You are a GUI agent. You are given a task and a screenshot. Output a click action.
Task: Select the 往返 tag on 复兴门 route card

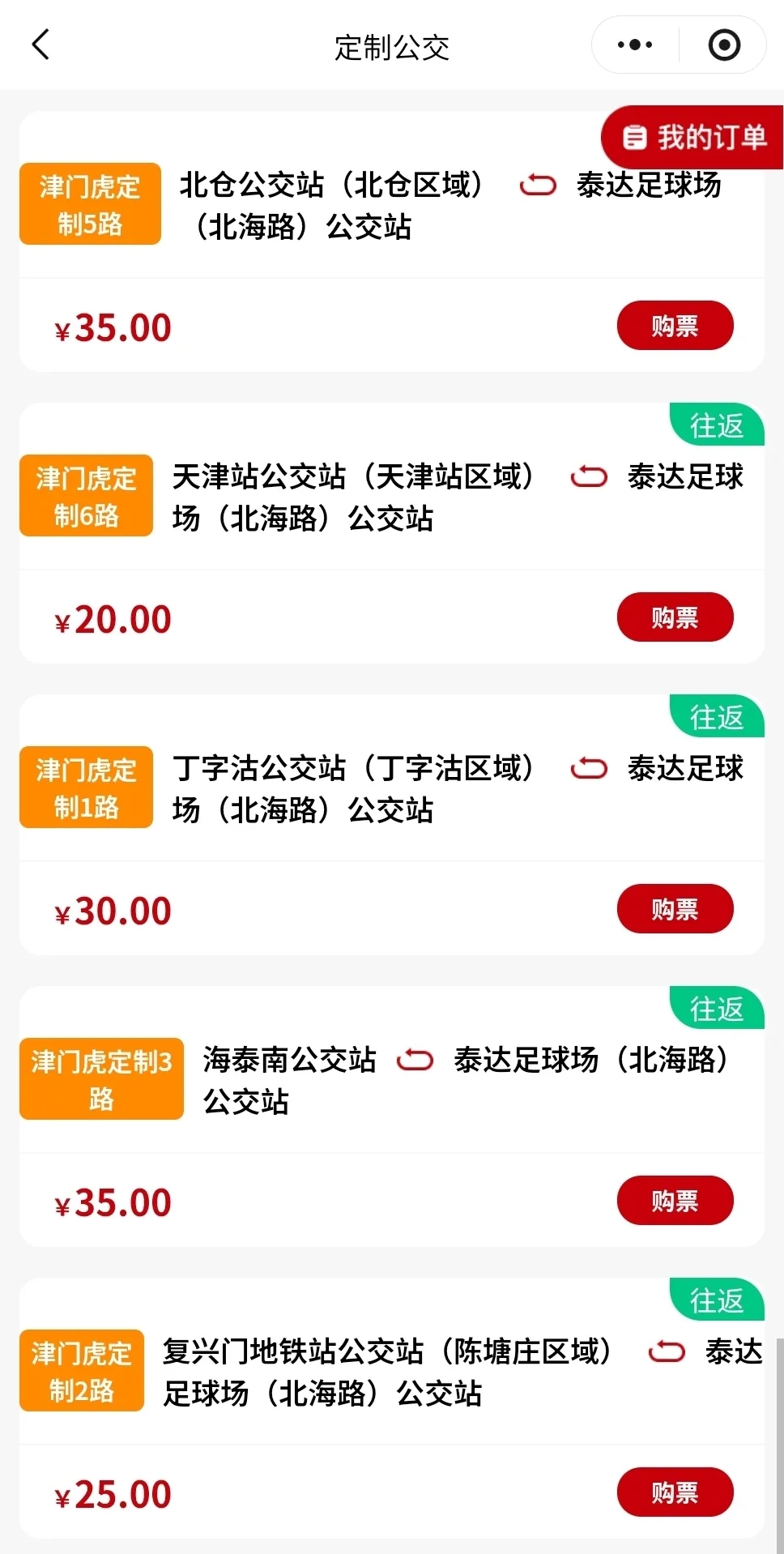click(716, 1299)
